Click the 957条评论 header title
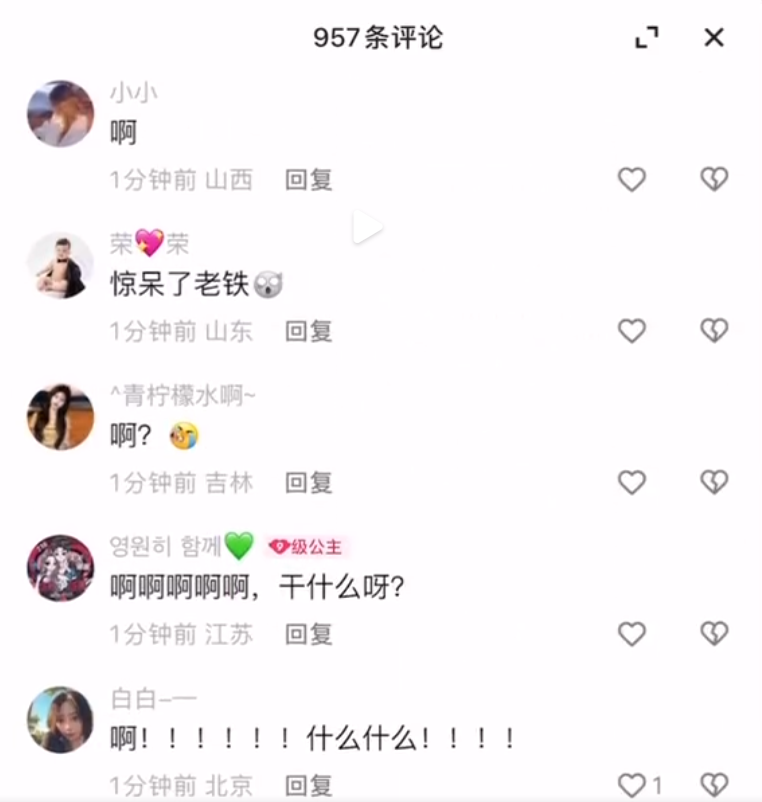Viewport: 762px width, 802px height. coord(380,37)
